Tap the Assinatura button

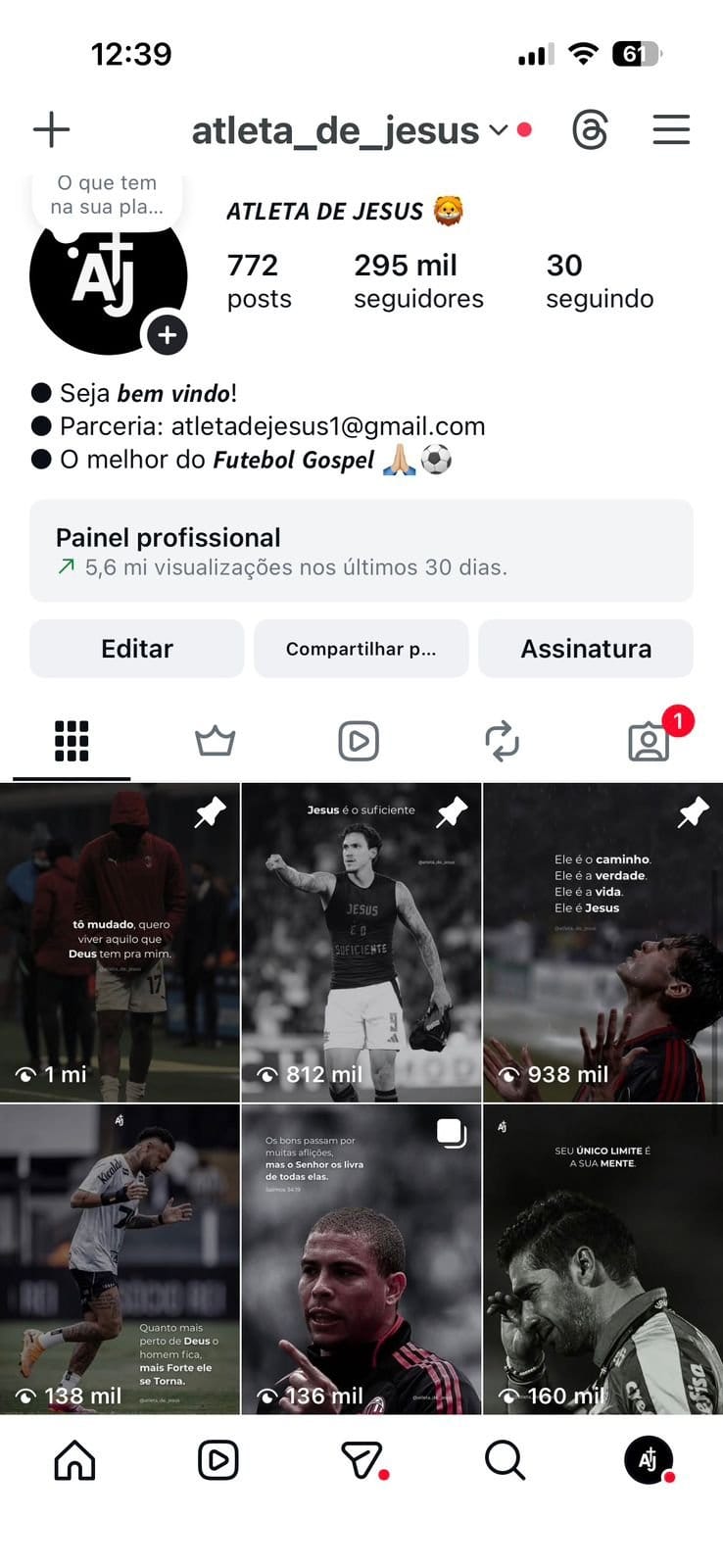585,648
